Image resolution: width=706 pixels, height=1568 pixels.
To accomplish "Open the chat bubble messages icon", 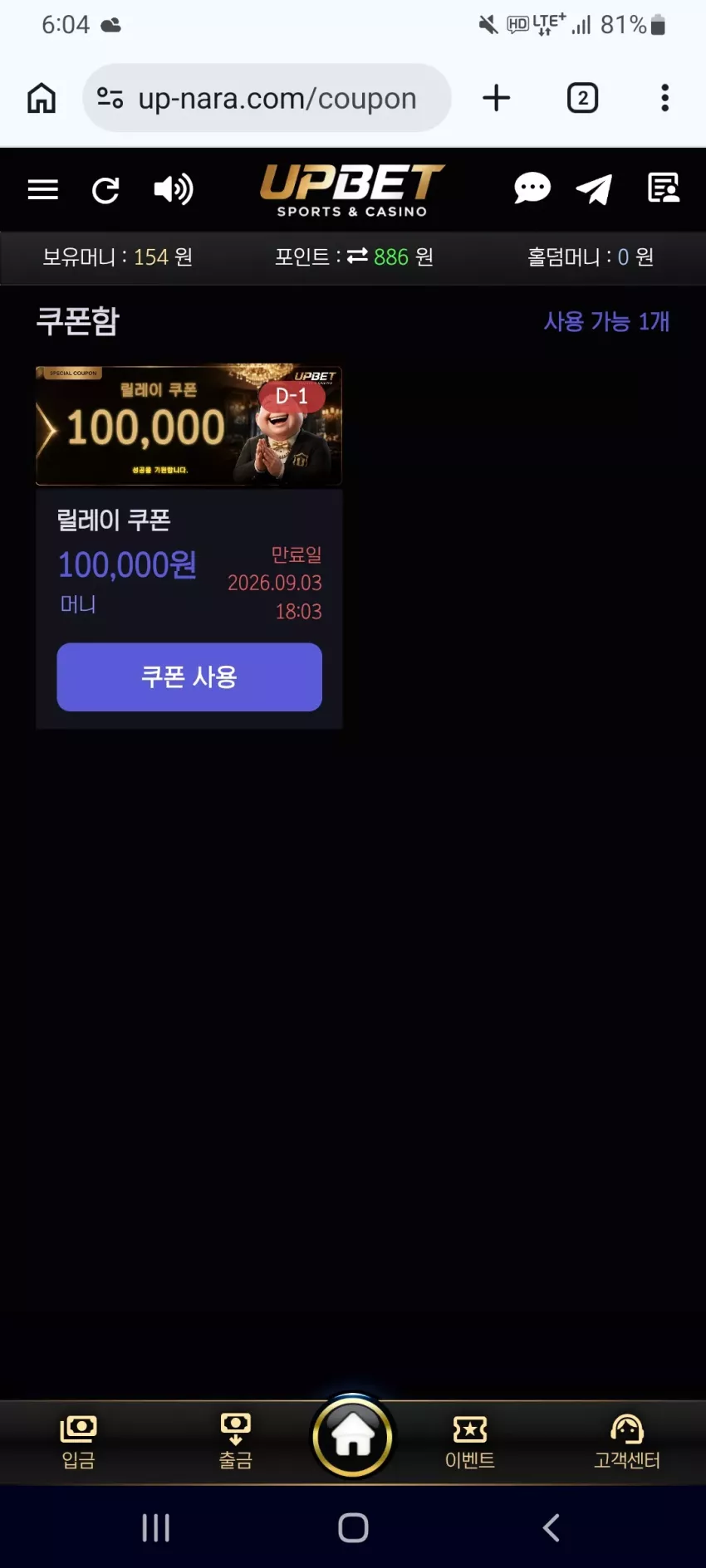I will [532, 188].
